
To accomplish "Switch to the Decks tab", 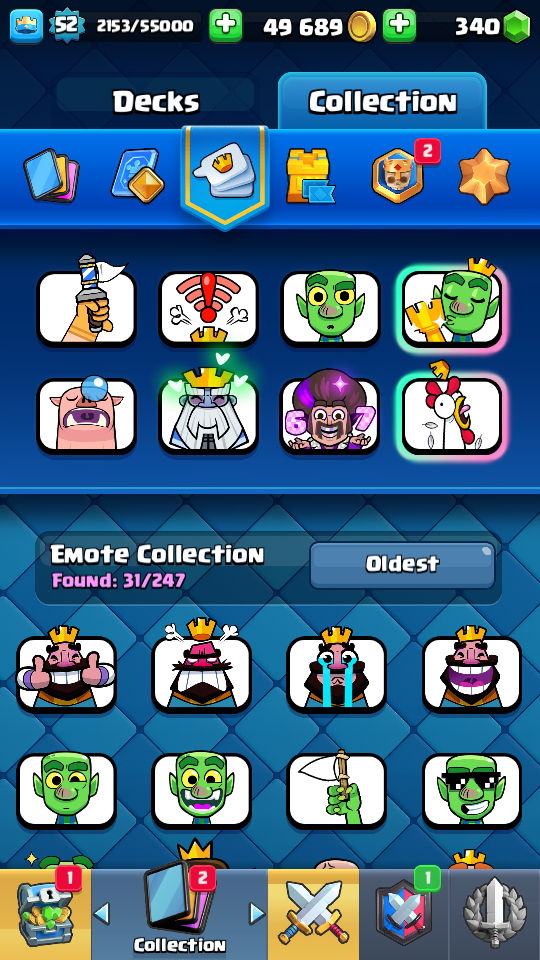I will point(156,101).
